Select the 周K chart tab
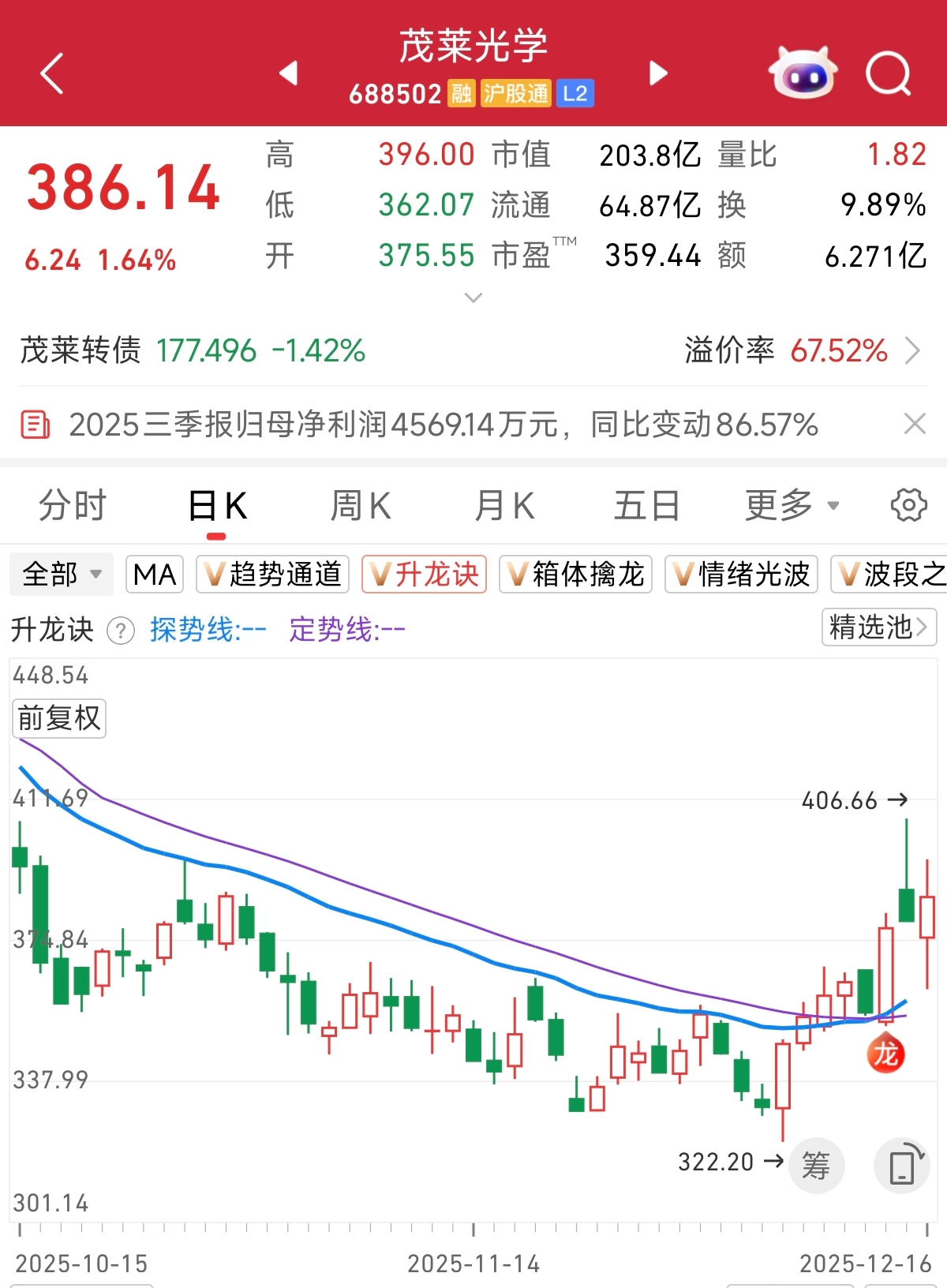Screen dimensions: 947x1288 (x=361, y=505)
